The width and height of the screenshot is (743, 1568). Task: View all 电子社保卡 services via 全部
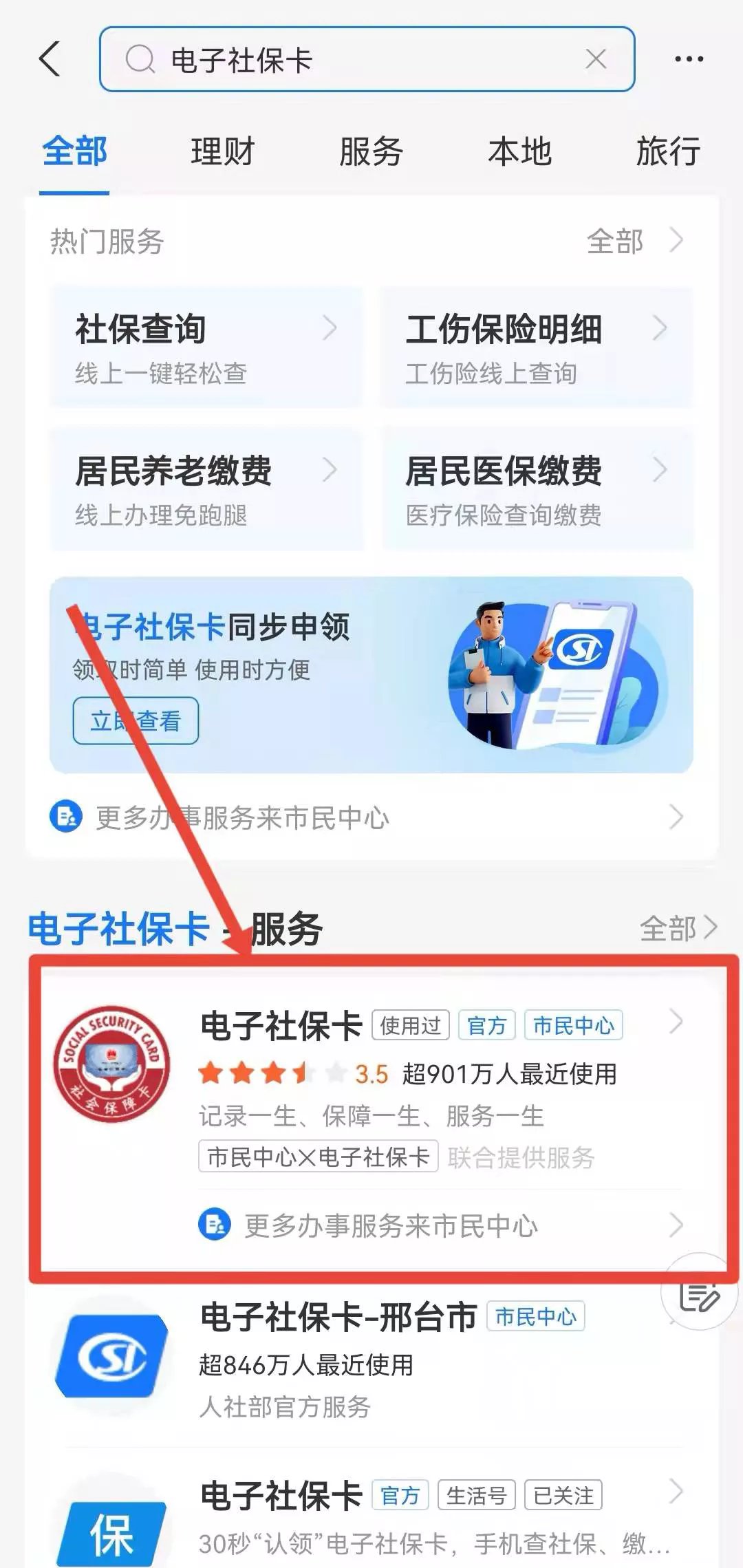tap(678, 928)
